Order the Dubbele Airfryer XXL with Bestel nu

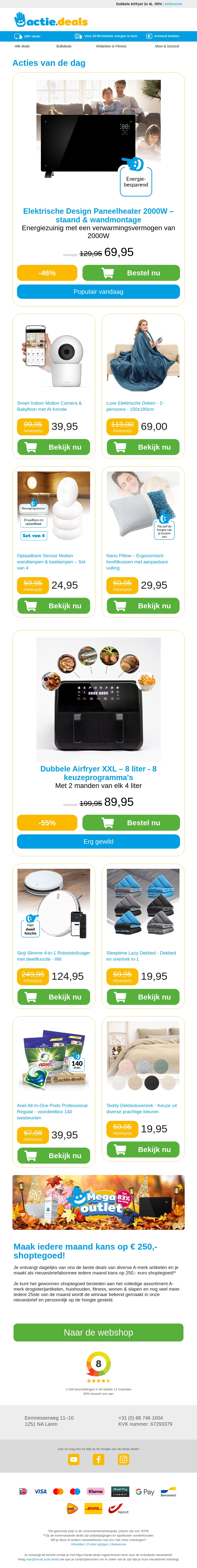(131, 822)
